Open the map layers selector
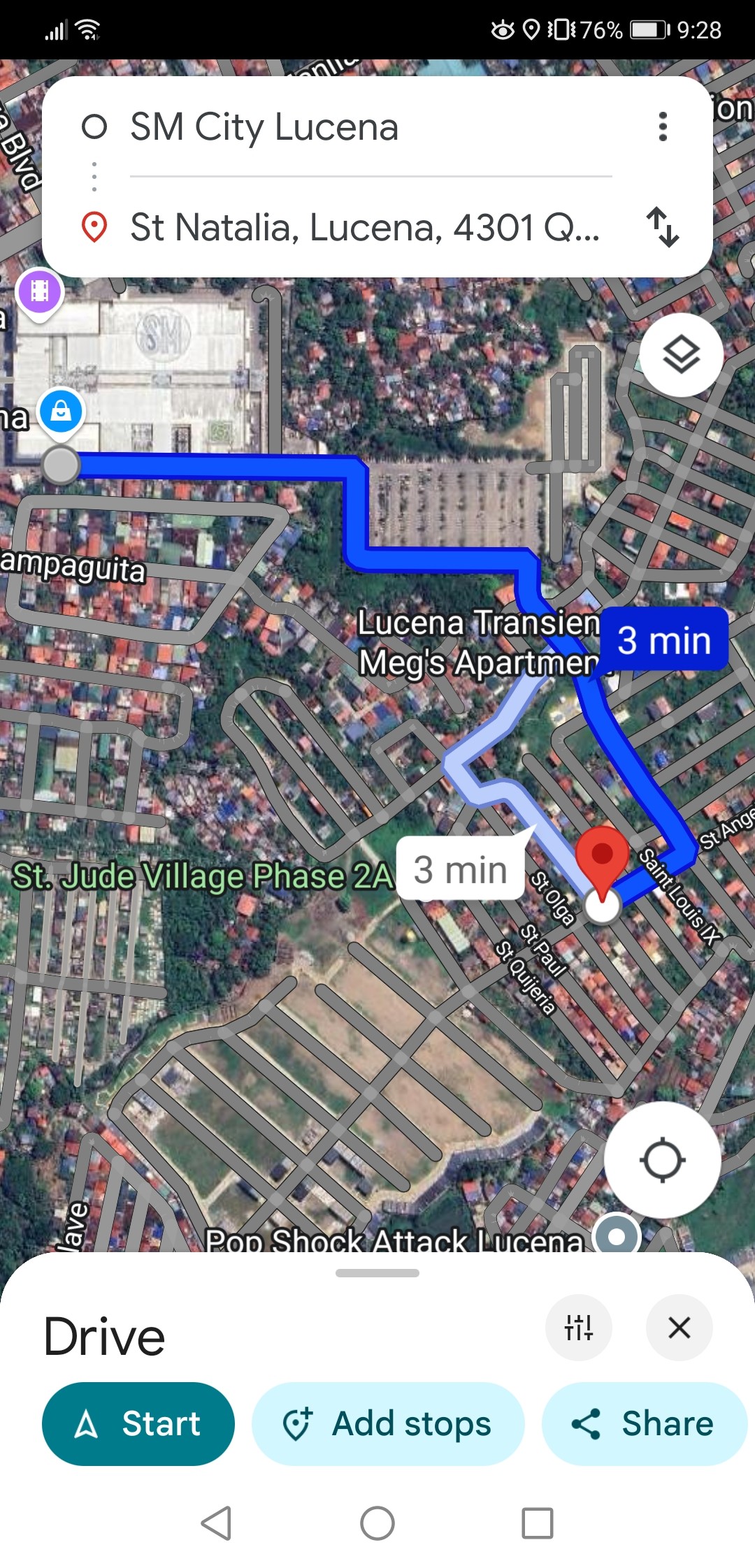 [681, 355]
